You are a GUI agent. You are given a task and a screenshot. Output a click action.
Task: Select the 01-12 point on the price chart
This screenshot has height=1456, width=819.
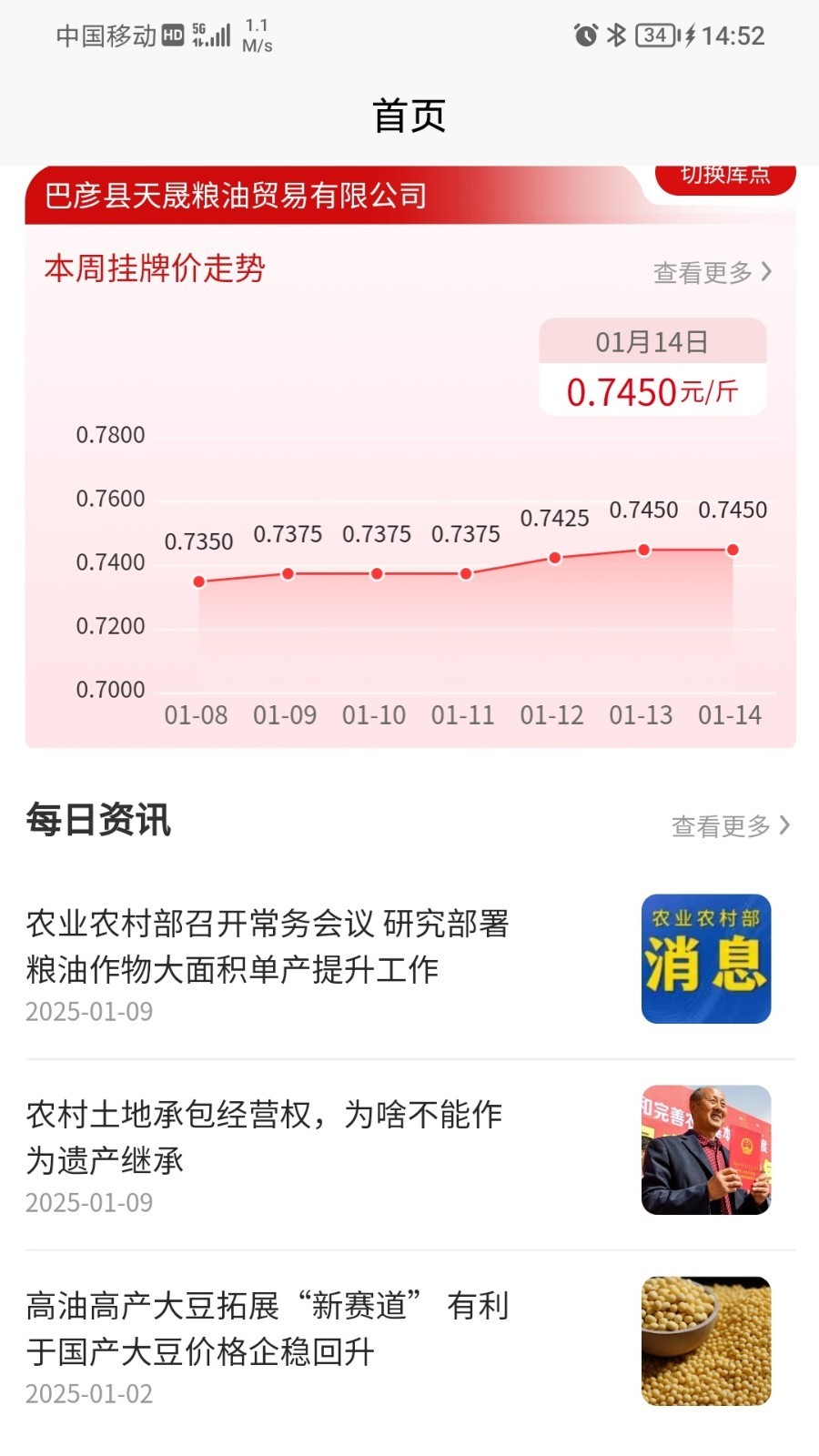(555, 558)
